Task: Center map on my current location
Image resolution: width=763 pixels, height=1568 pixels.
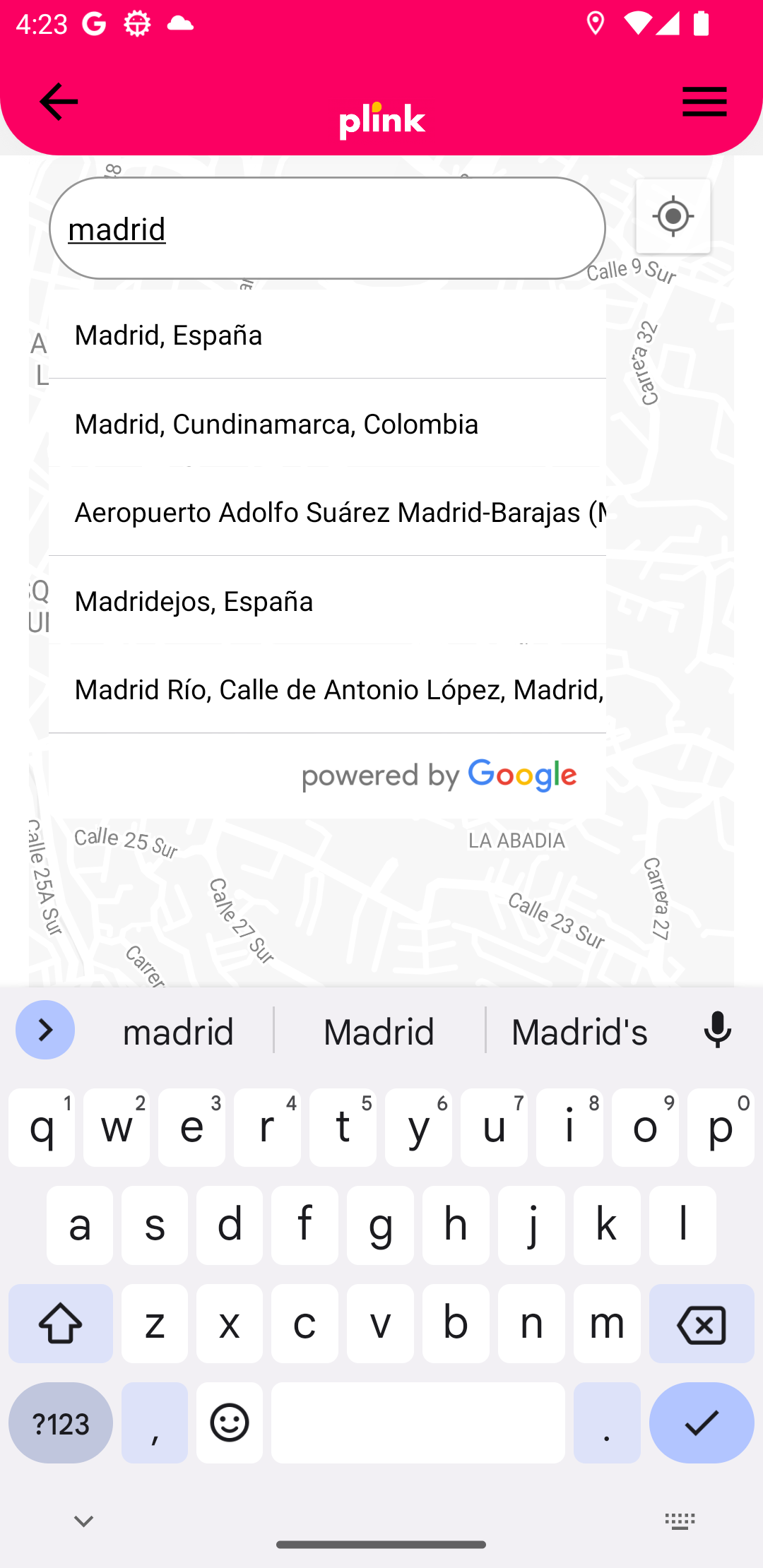Action: point(673,216)
